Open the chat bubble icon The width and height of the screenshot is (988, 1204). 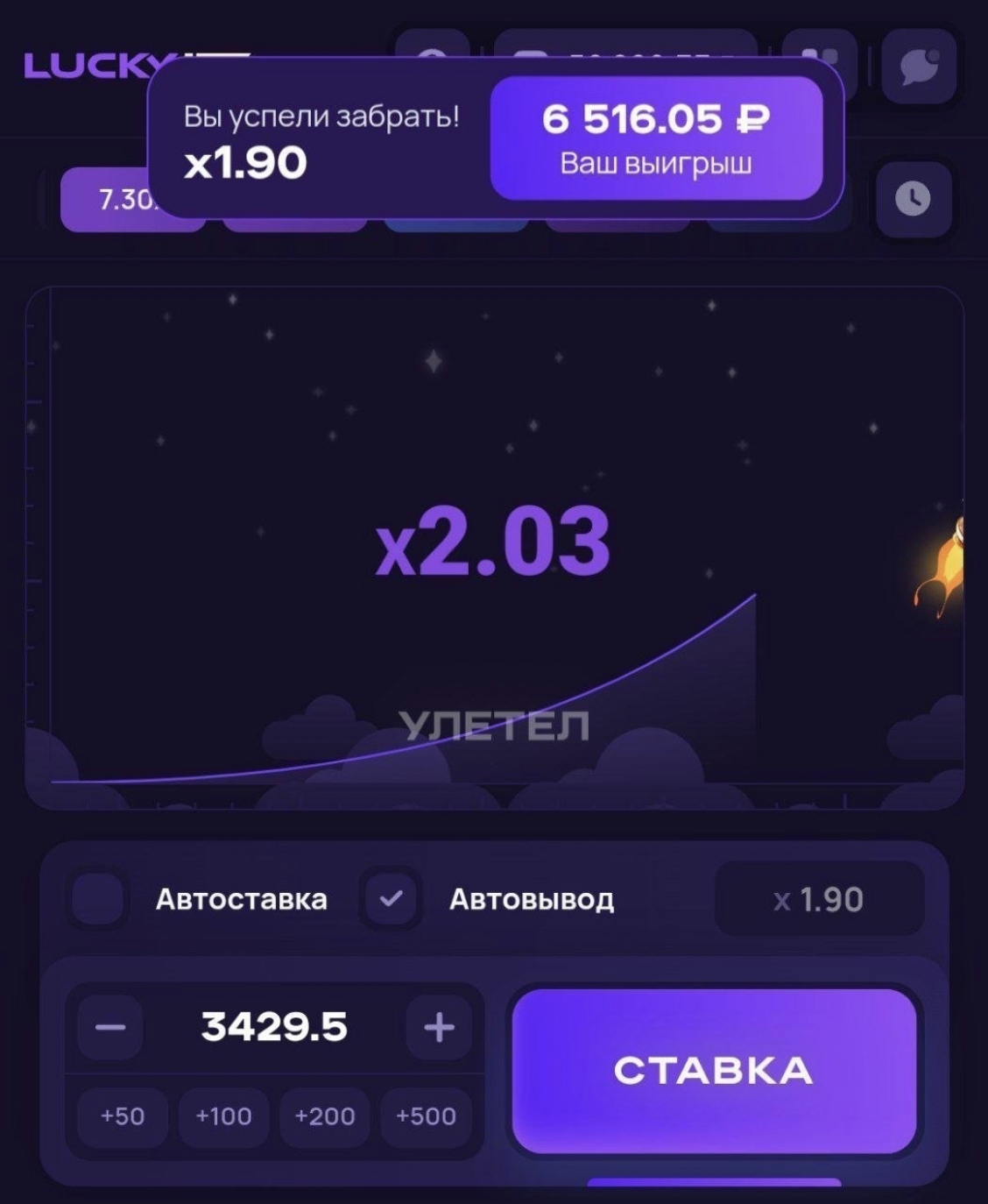pos(919,66)
